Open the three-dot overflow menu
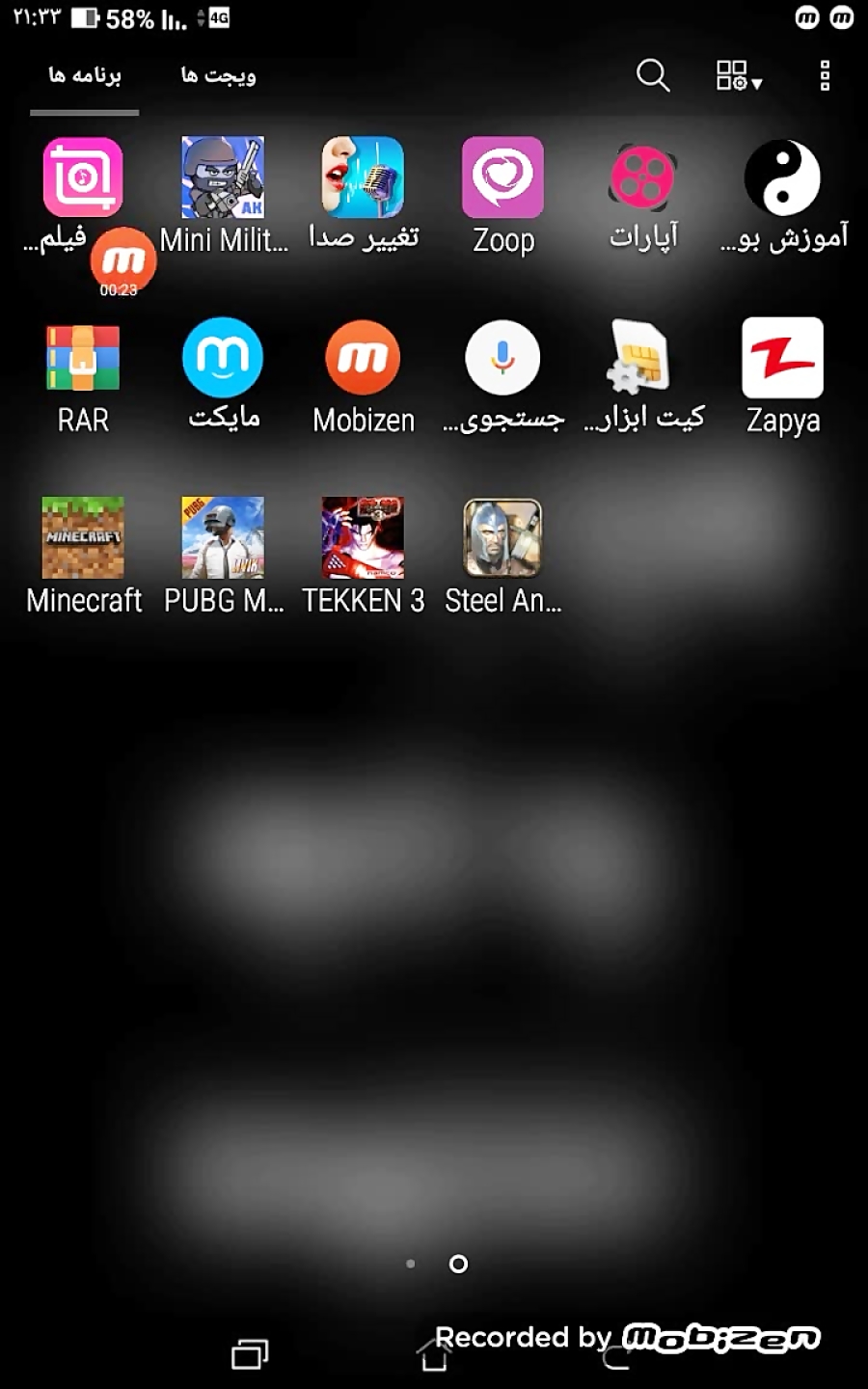 (825, 75)
